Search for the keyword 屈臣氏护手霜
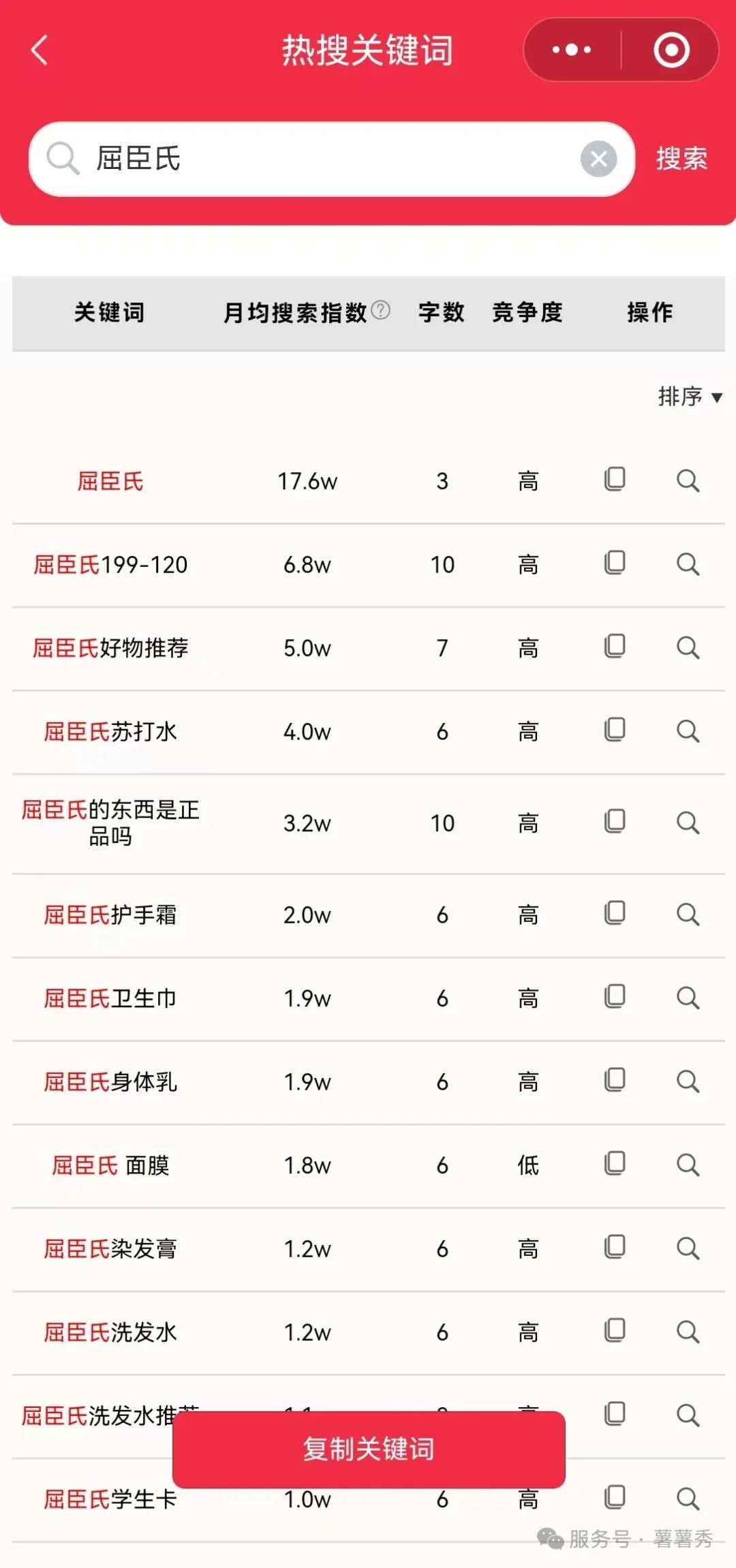The height and width of the screenshot is (1568, 736). [x=688, y=914]
